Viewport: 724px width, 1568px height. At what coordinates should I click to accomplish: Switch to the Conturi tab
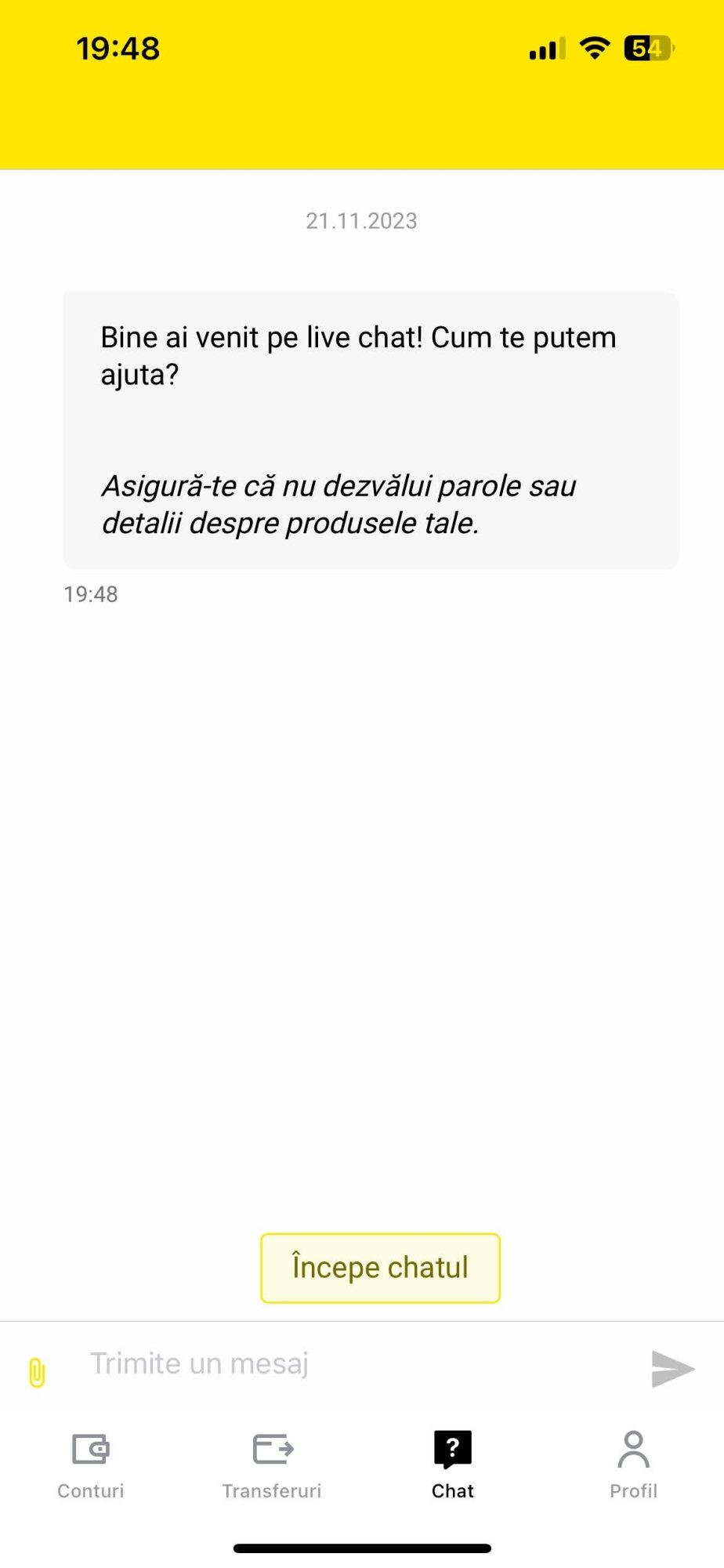(x=91, y=1465)
